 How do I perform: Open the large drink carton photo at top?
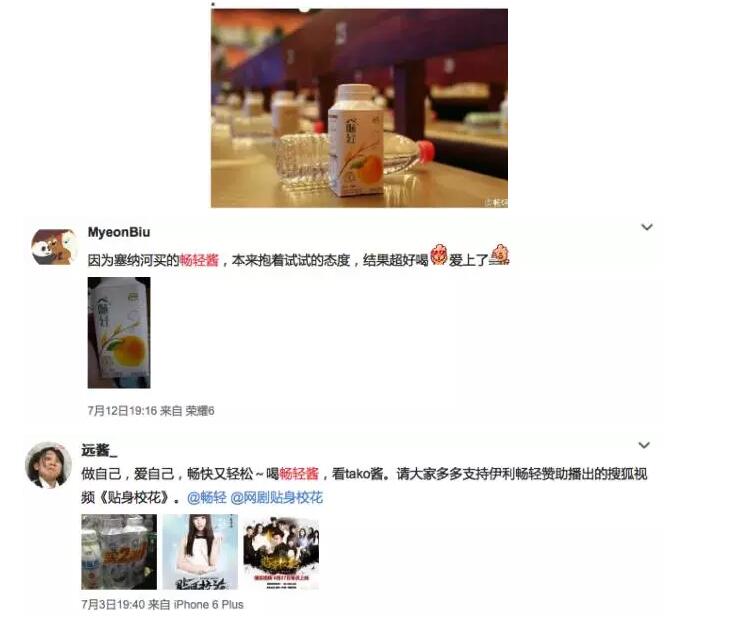[x=359, y=108]
